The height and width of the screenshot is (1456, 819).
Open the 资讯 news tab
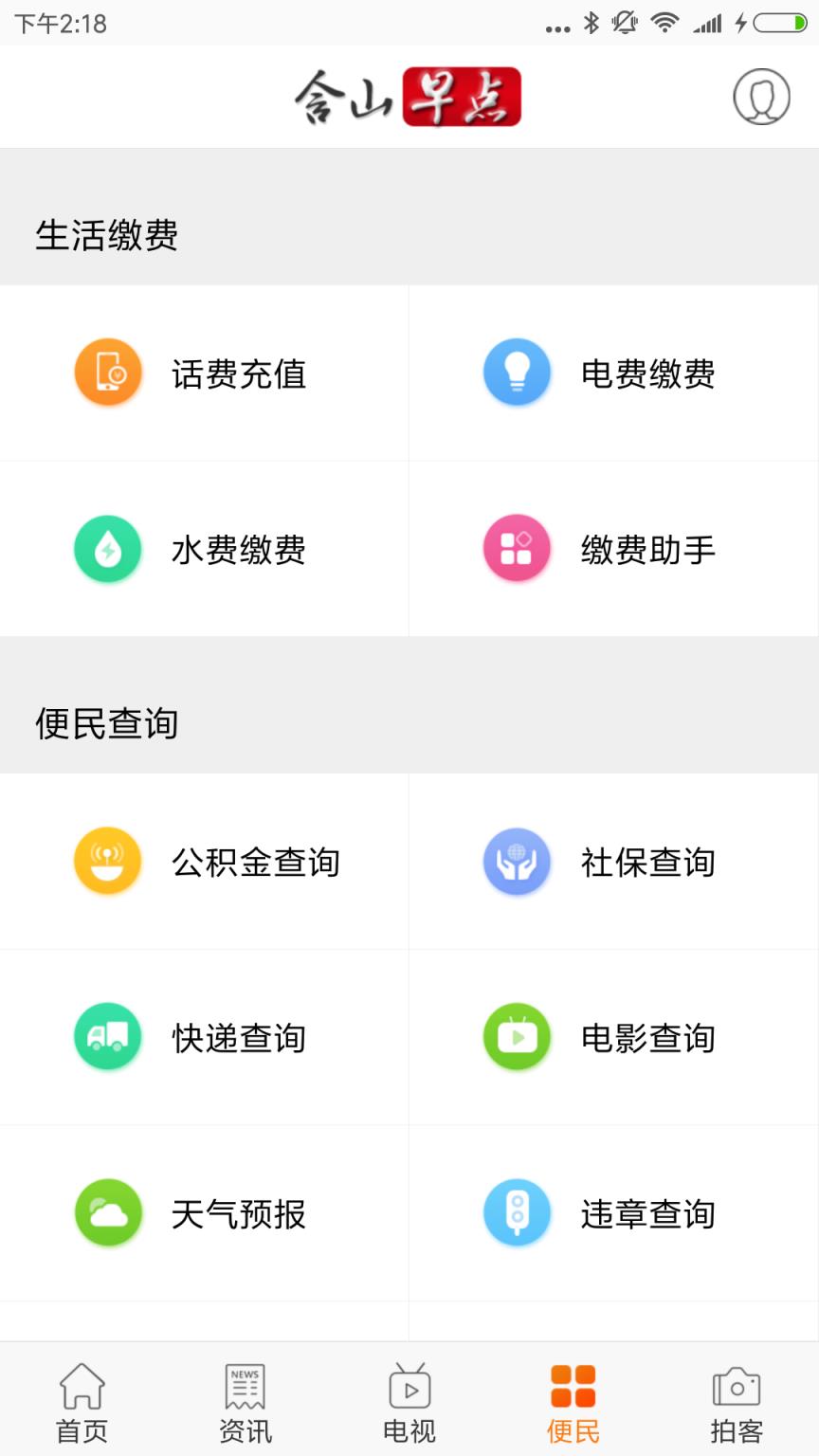[245, 1403]
